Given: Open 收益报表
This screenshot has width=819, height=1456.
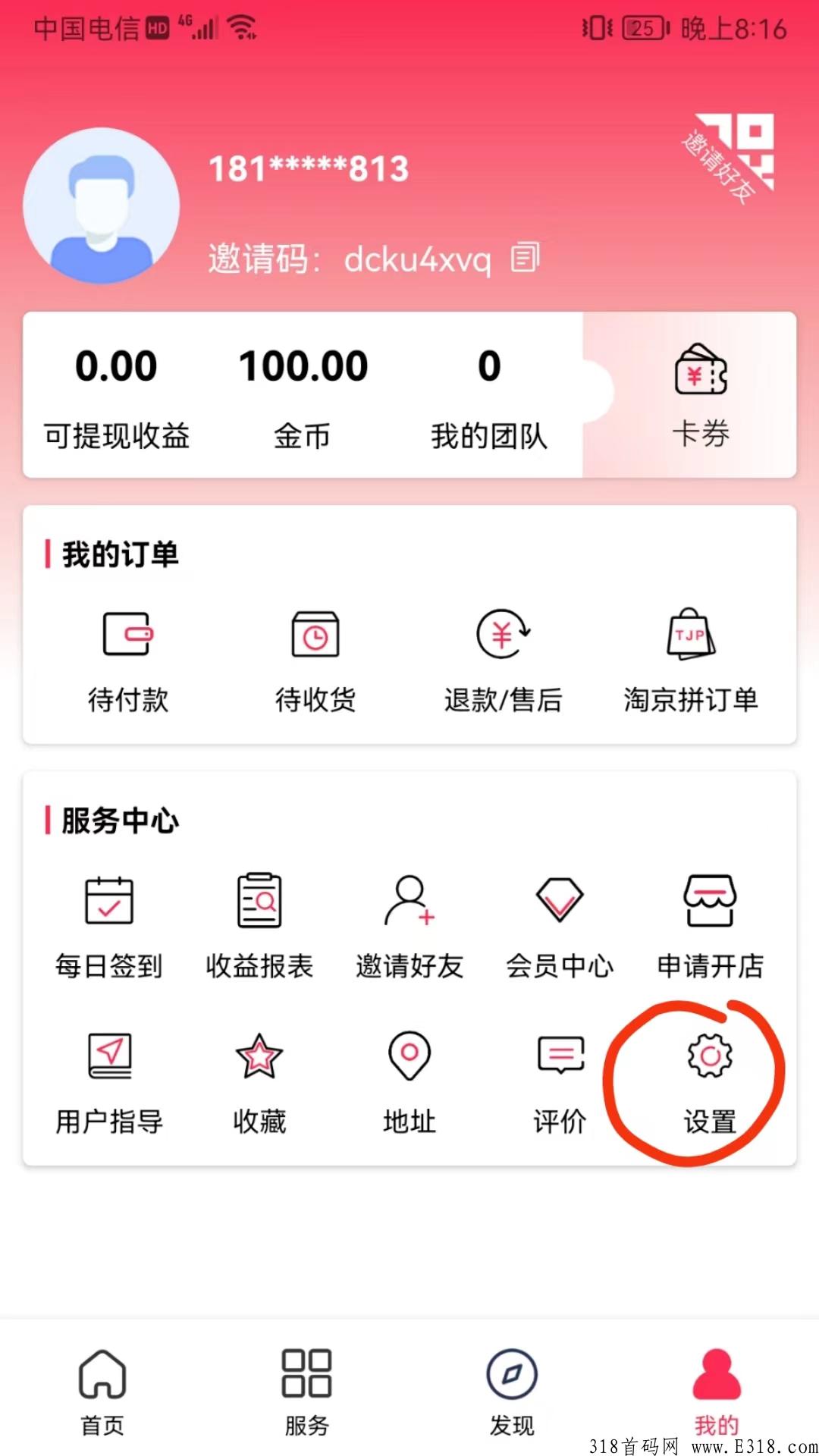Looking at the screenshot, I should [x=259, y=927].
